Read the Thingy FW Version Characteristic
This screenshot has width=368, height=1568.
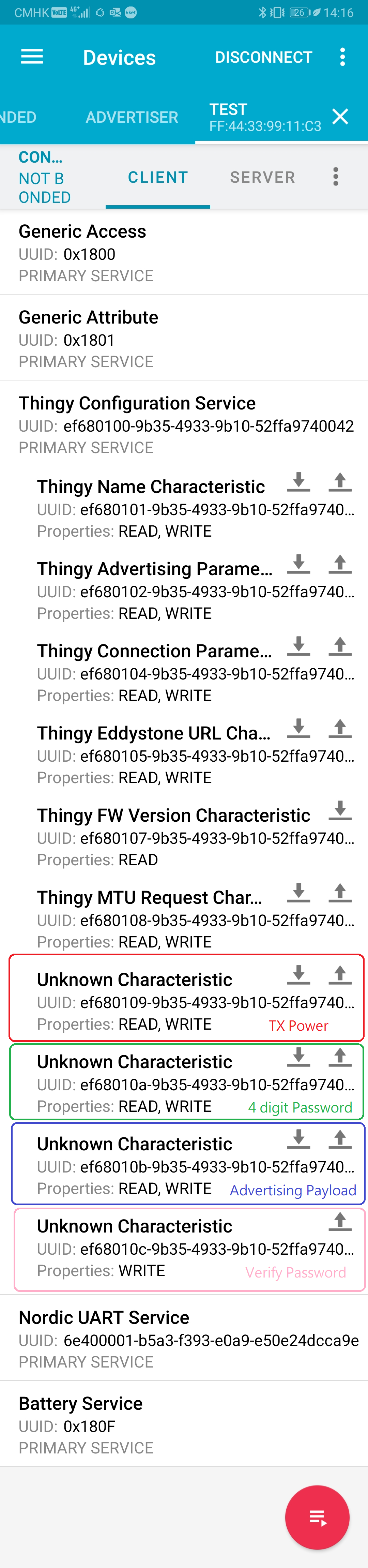(x=340, y=811)
